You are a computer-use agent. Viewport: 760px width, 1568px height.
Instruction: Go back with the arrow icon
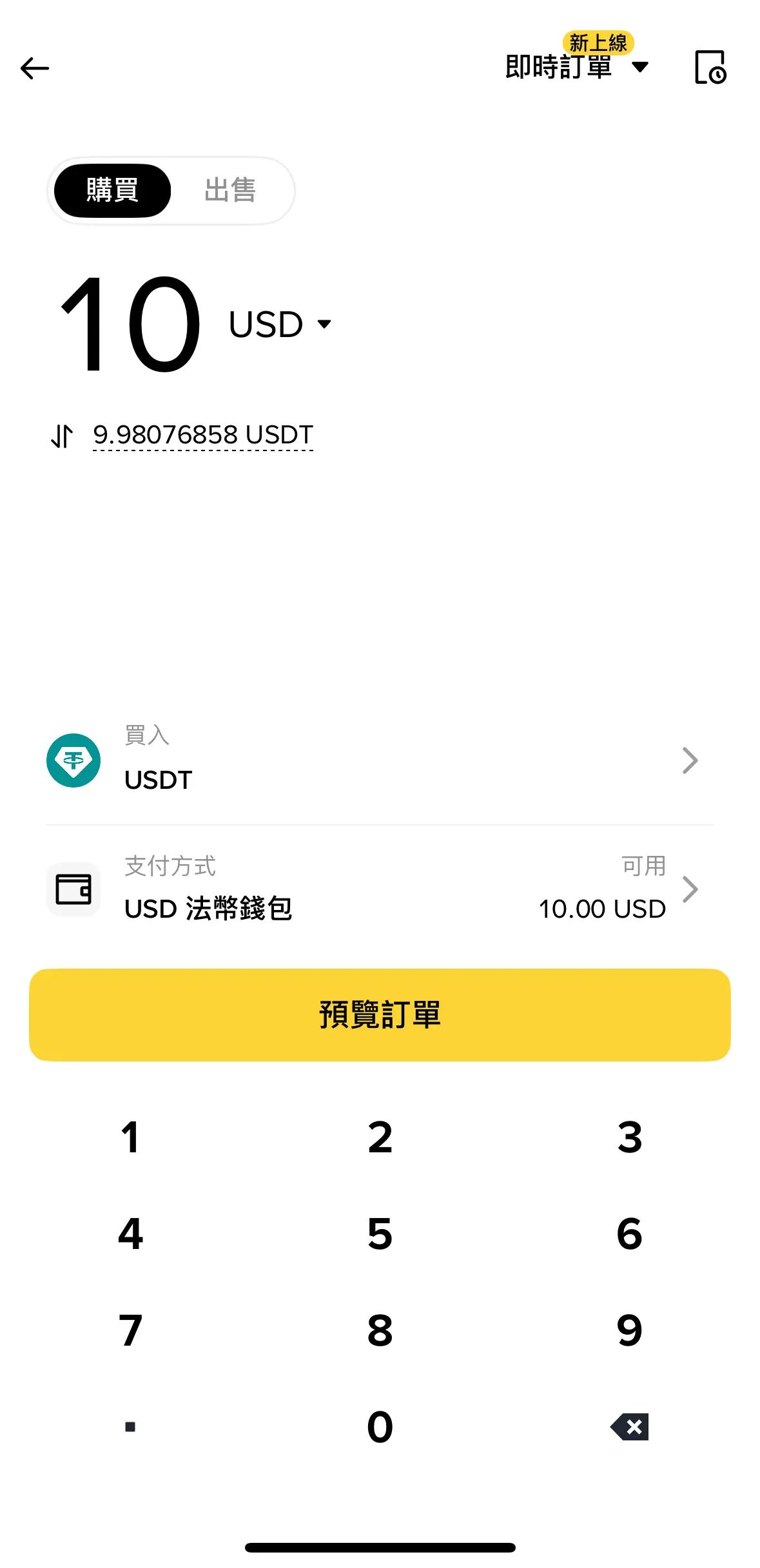[35, 68]
